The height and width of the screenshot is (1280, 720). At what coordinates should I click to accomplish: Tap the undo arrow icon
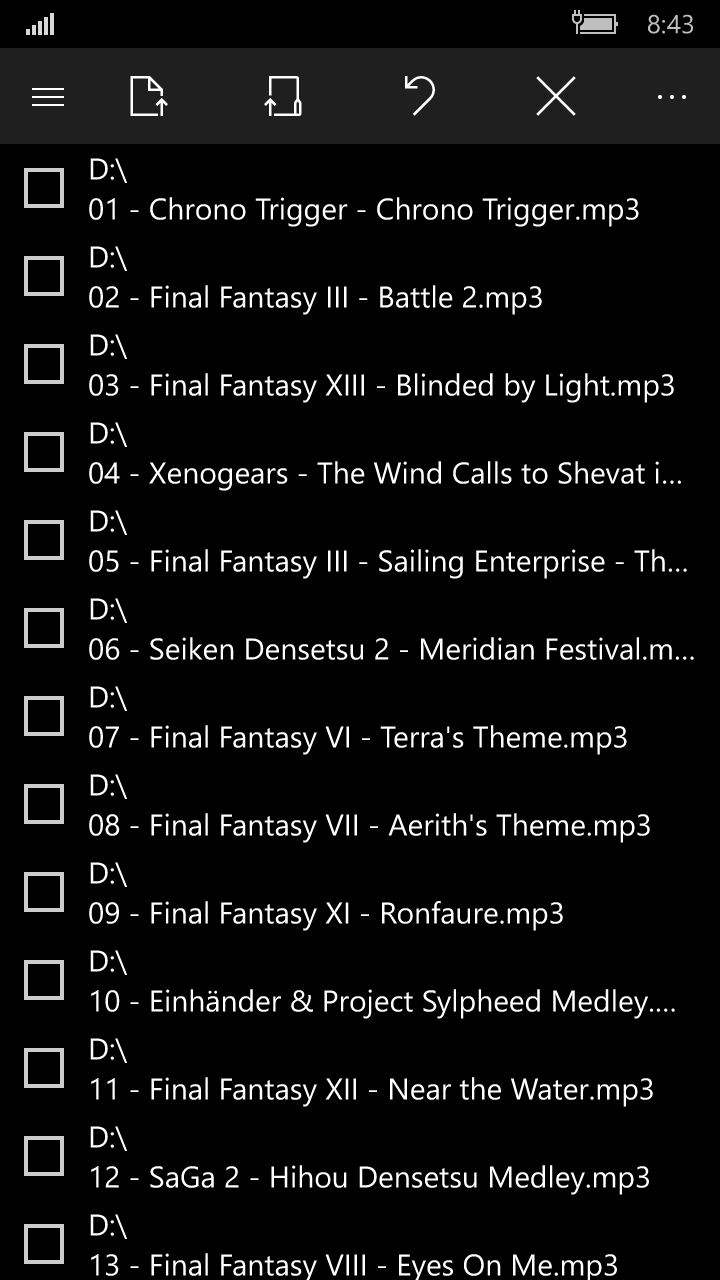click(x=420, y=97)
